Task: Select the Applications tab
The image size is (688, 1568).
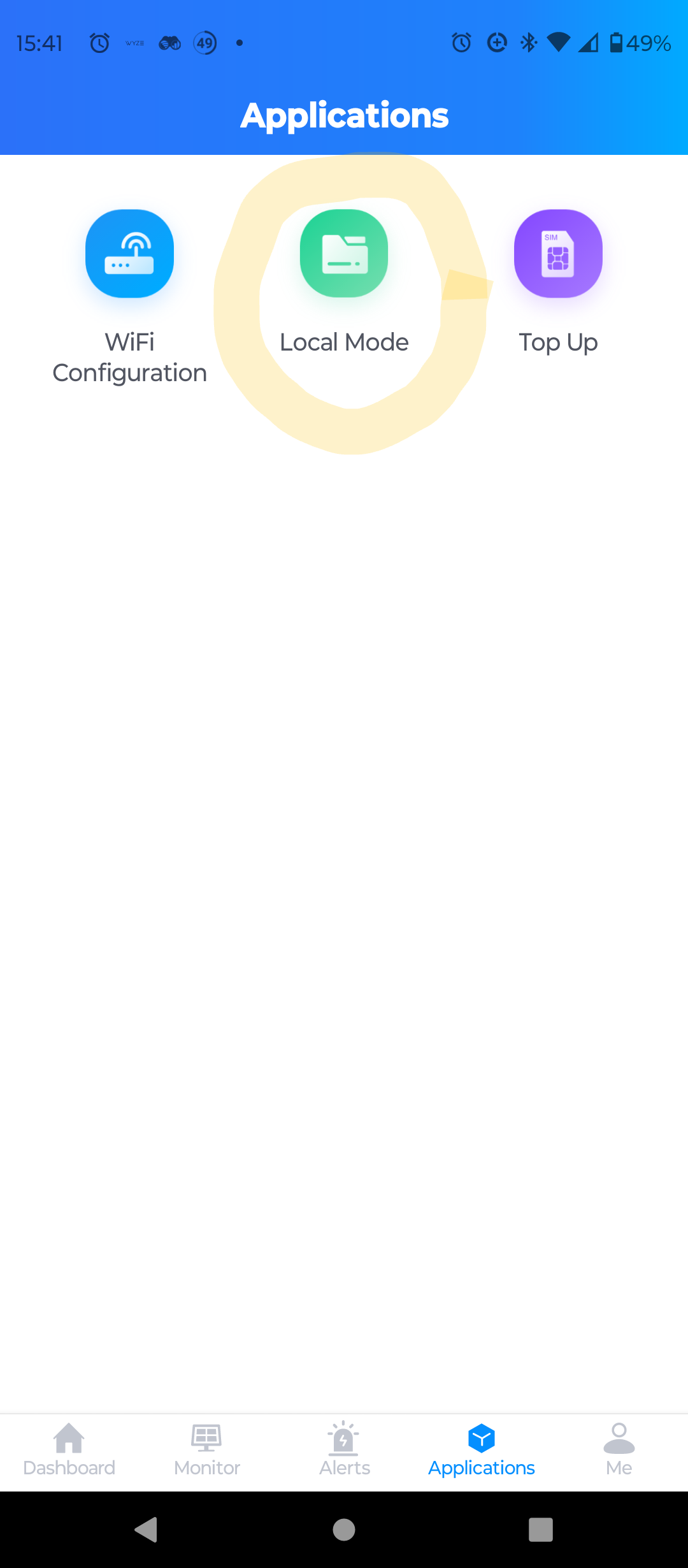Action: (x=482, y=1450)
